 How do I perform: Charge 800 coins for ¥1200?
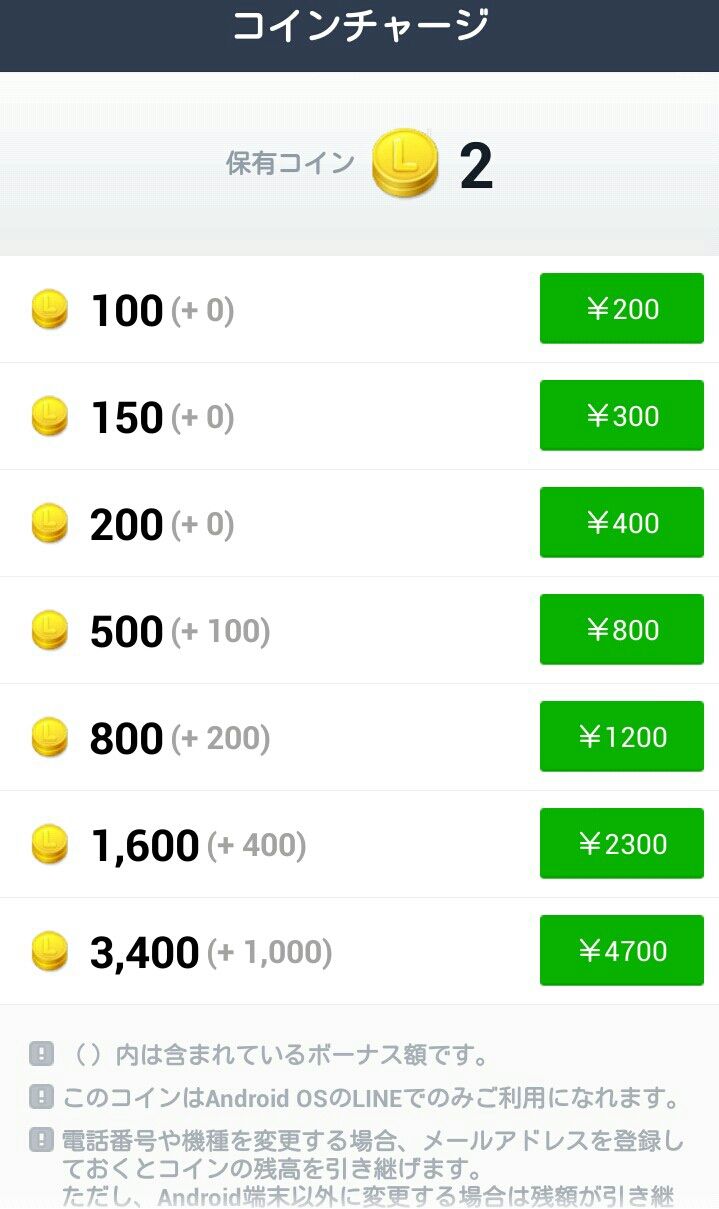click(x=621, y=736)
